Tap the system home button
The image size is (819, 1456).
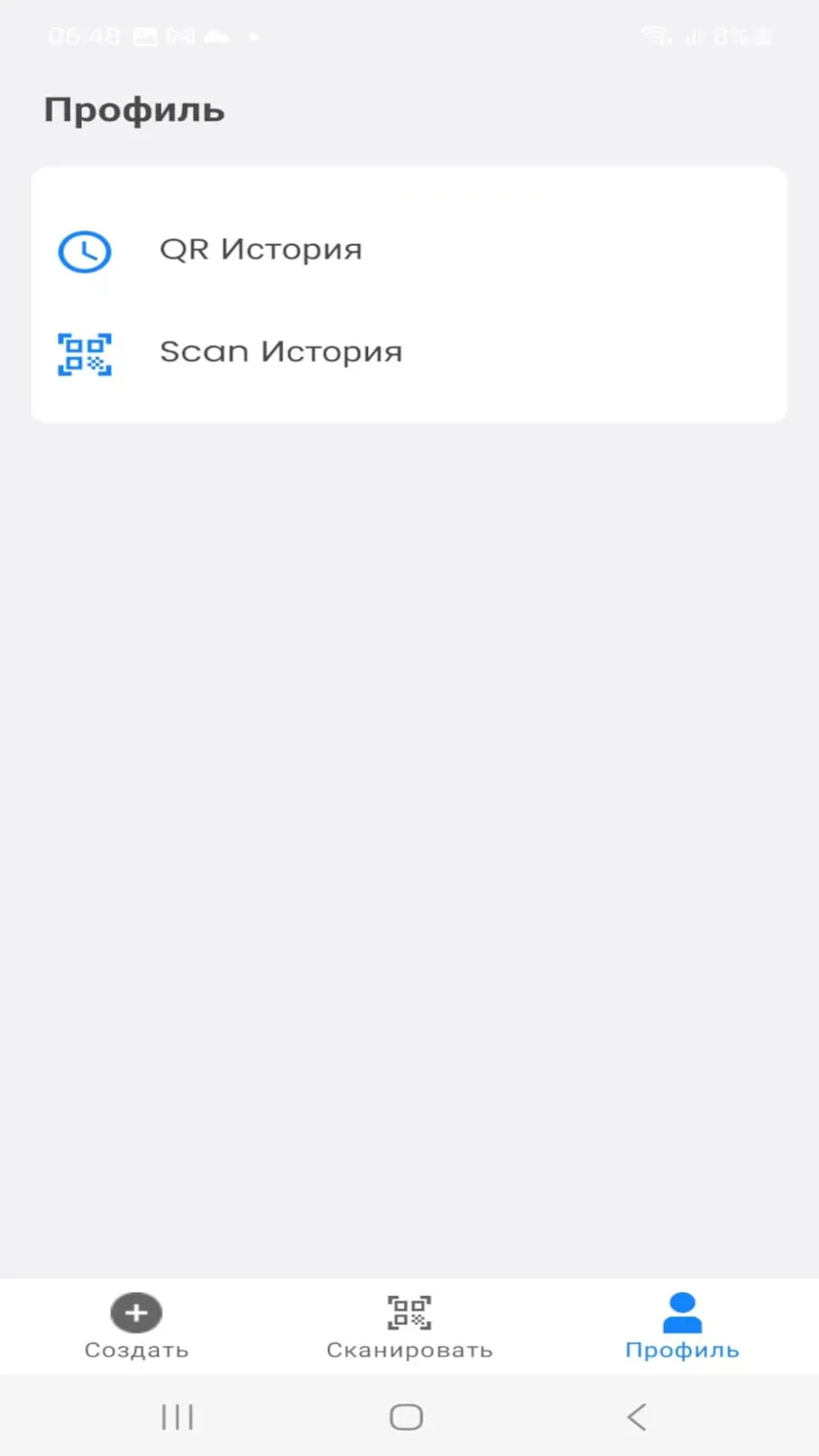(x=406, y=1416)
